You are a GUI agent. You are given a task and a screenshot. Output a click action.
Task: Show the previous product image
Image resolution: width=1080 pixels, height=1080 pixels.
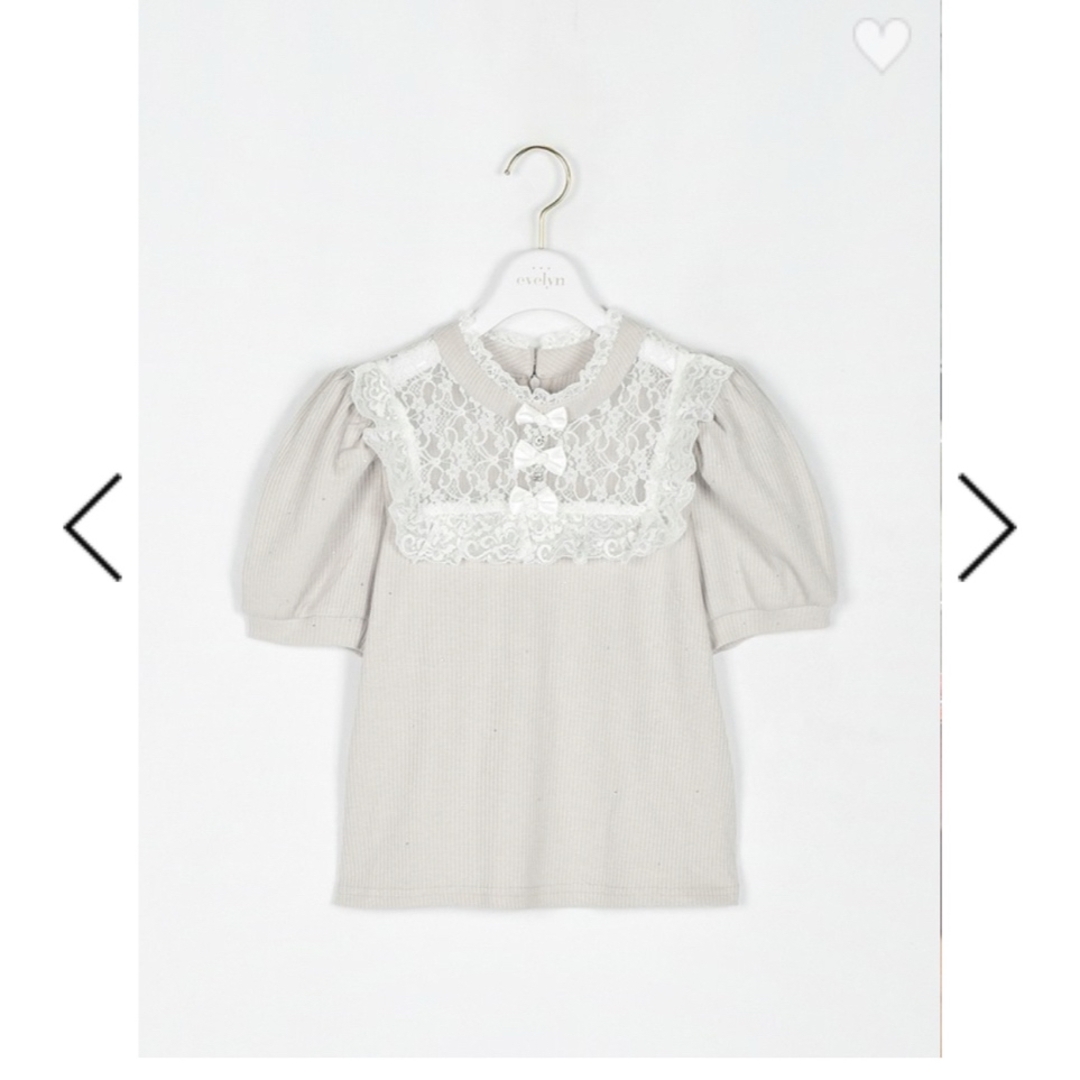93,527
